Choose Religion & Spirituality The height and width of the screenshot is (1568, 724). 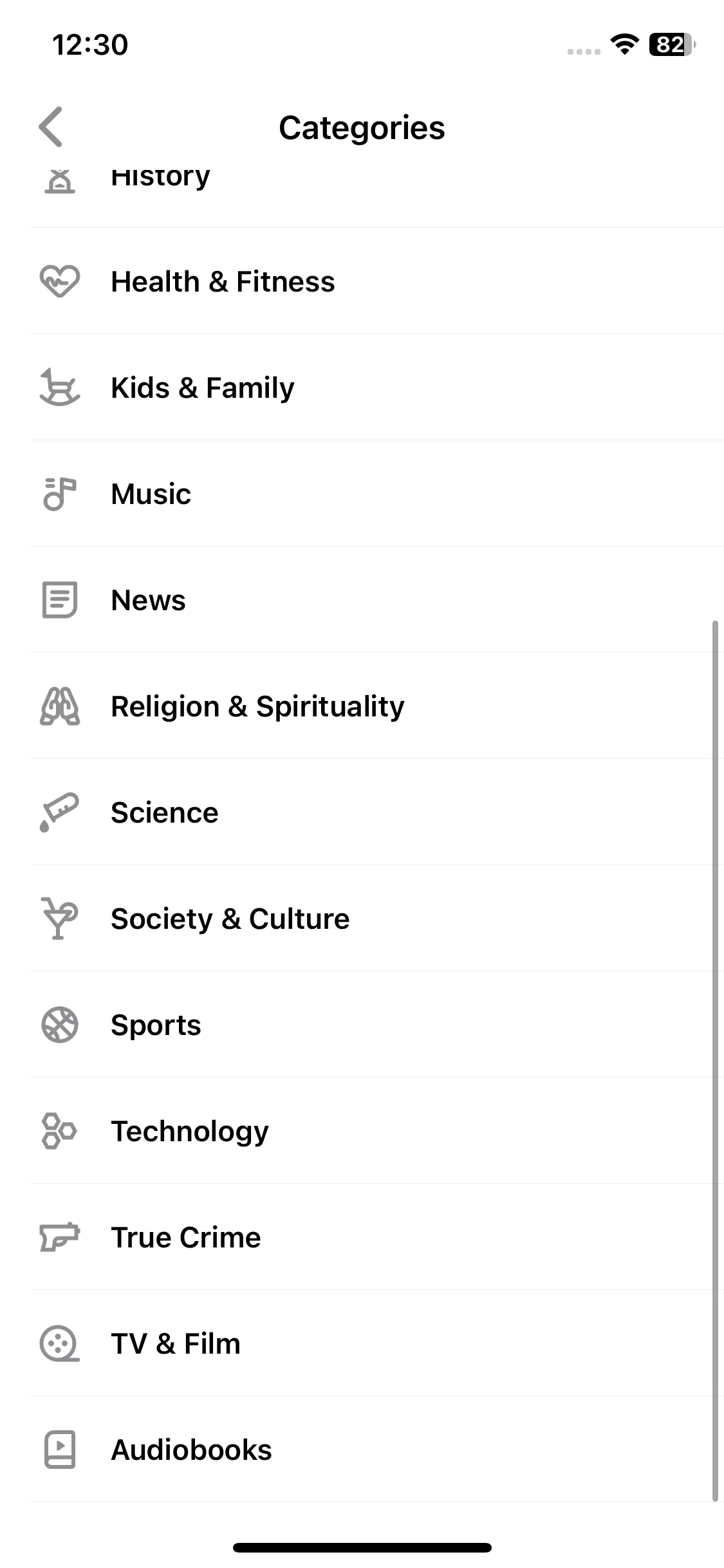pos(257,706)
